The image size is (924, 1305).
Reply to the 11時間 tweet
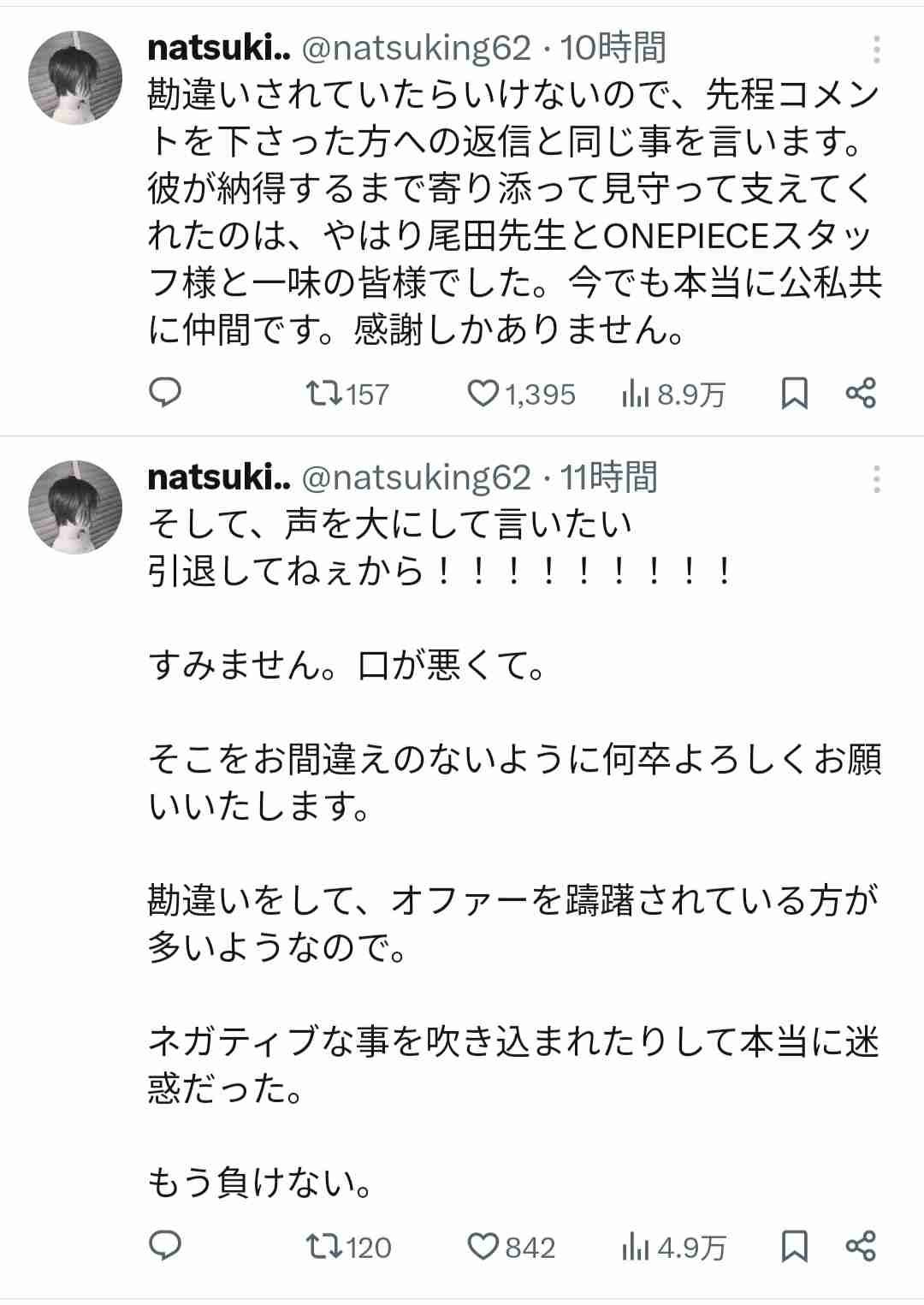[x=165, y=1247]
